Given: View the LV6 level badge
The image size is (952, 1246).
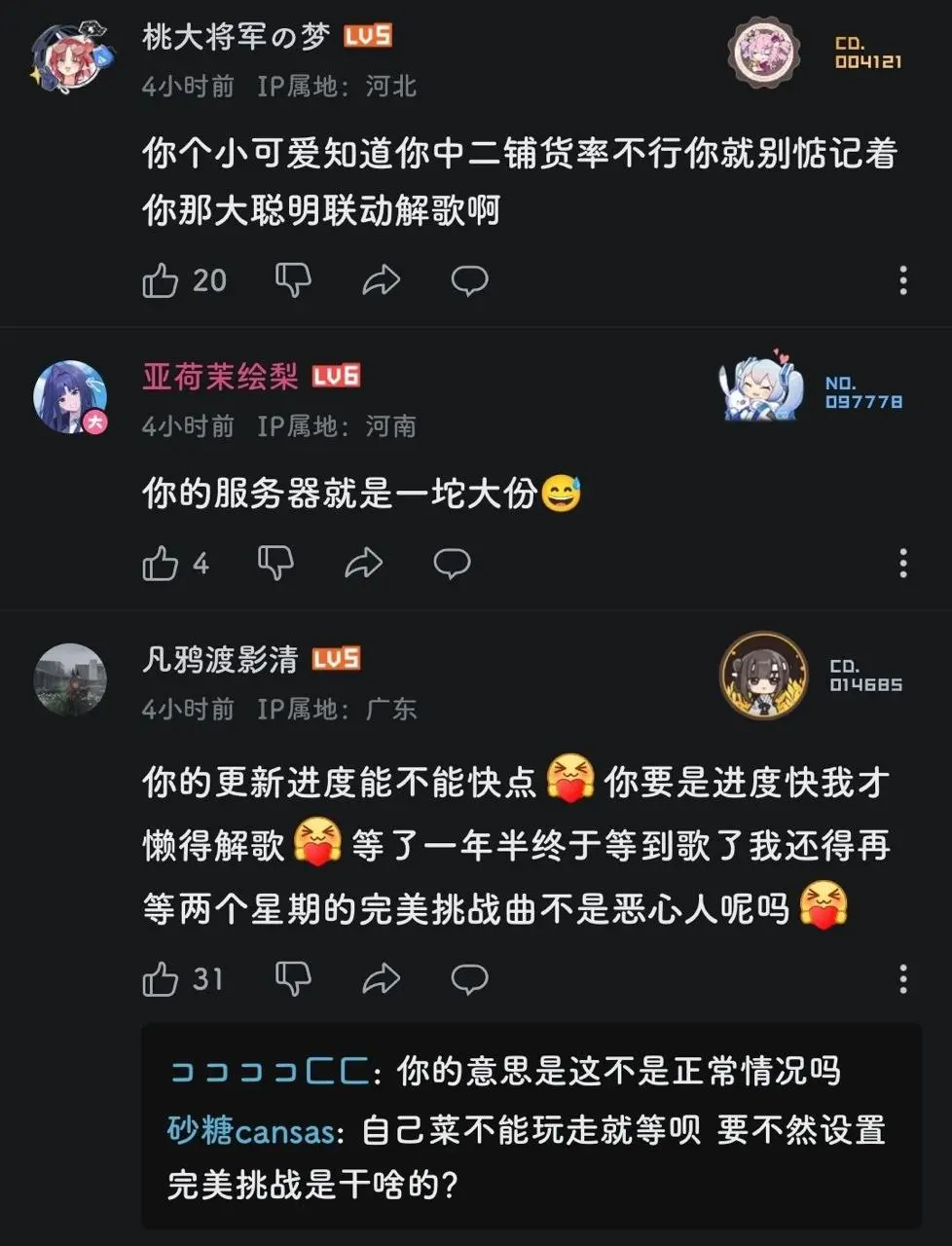Looking at the screenshot, I should [336, 377].
